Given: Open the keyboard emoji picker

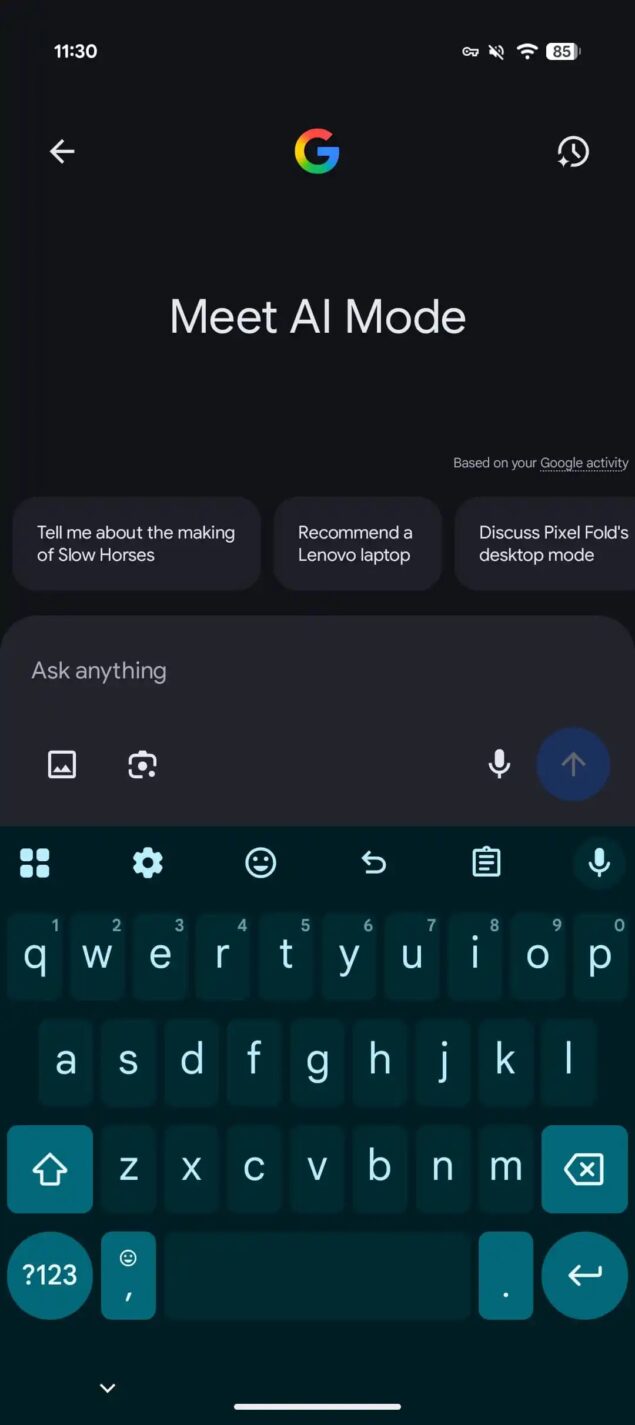Looking at the screenshot, I should coord(261,862).
